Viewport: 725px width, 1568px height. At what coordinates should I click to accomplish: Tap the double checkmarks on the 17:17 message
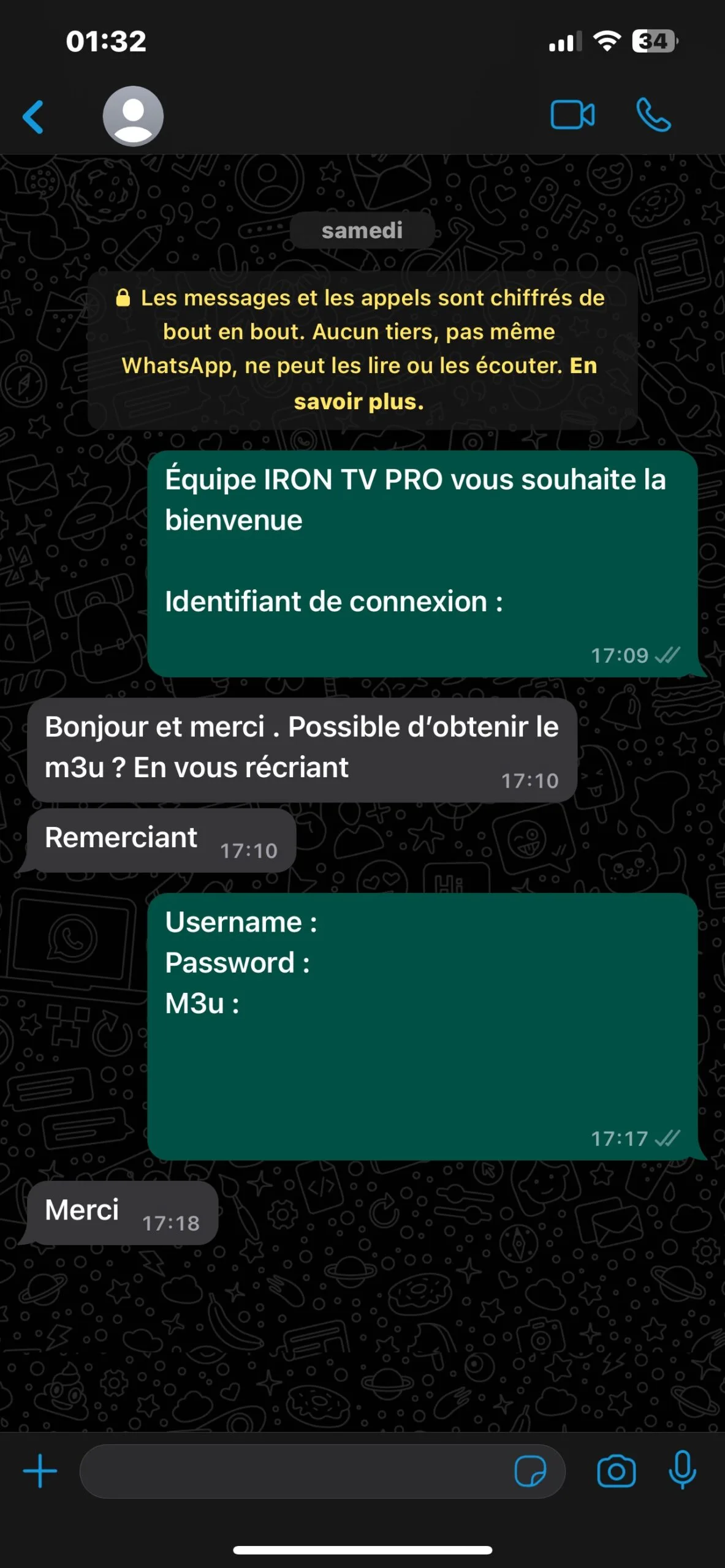(667, 1138)
